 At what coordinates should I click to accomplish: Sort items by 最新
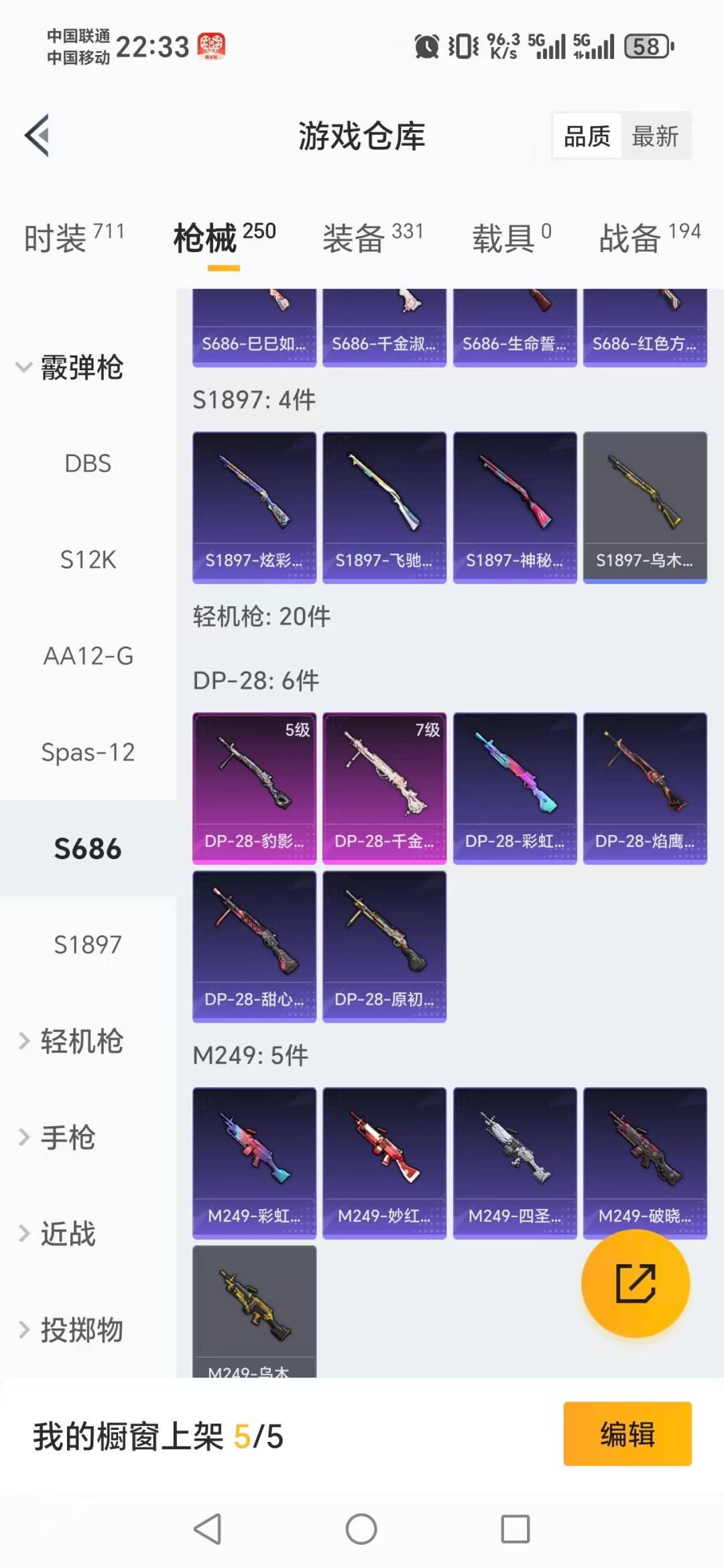click(x=655, y=136)
